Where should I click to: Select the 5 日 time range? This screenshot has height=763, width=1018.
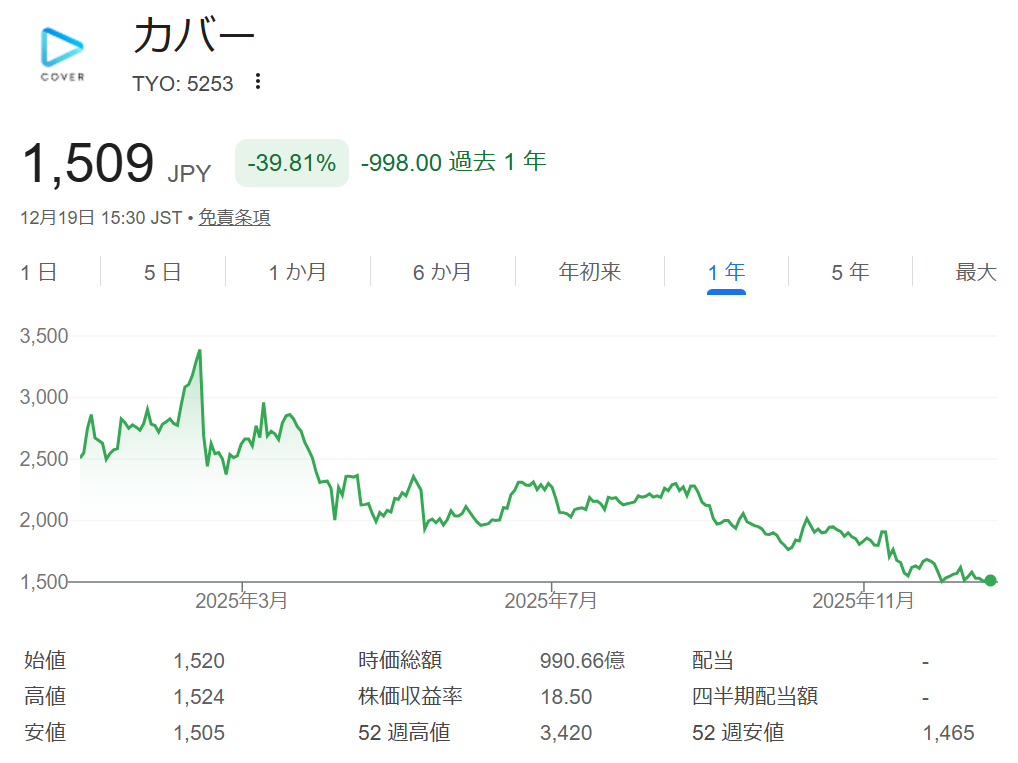pos(163,272)
